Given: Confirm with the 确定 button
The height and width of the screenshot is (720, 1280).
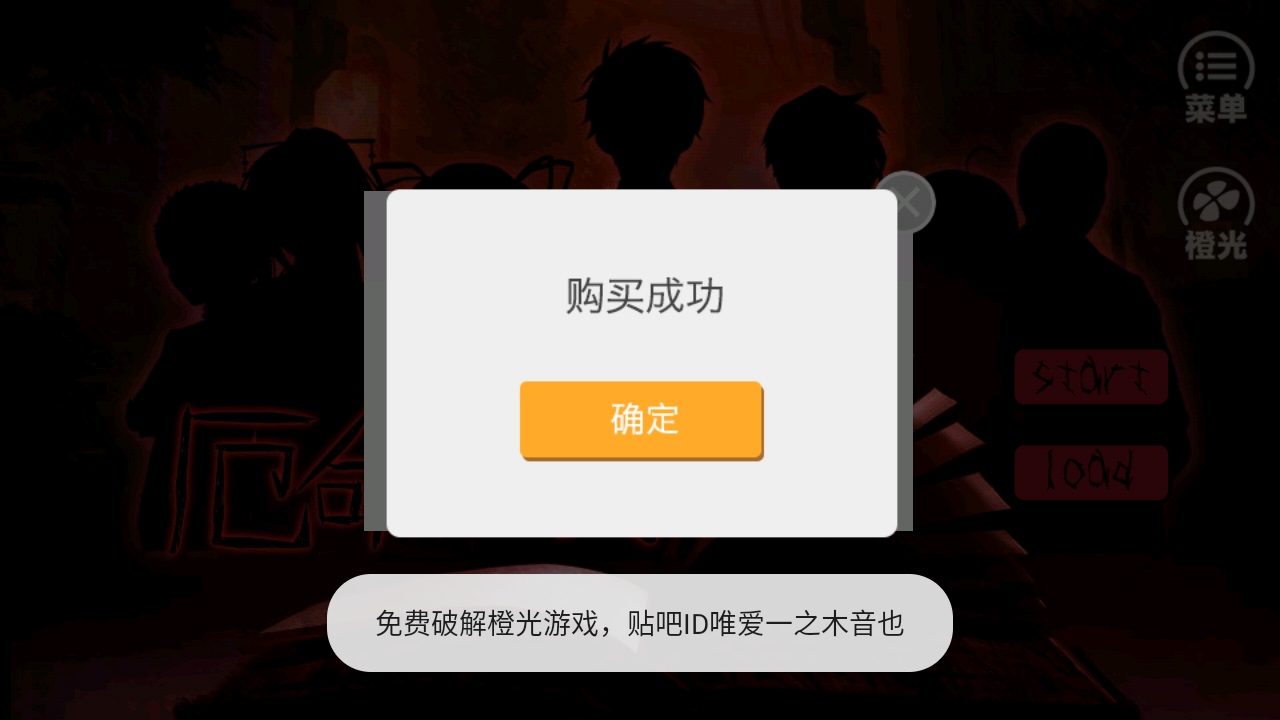Looking at the screenshot, I should pyautogui.click(x=641, y=419).
